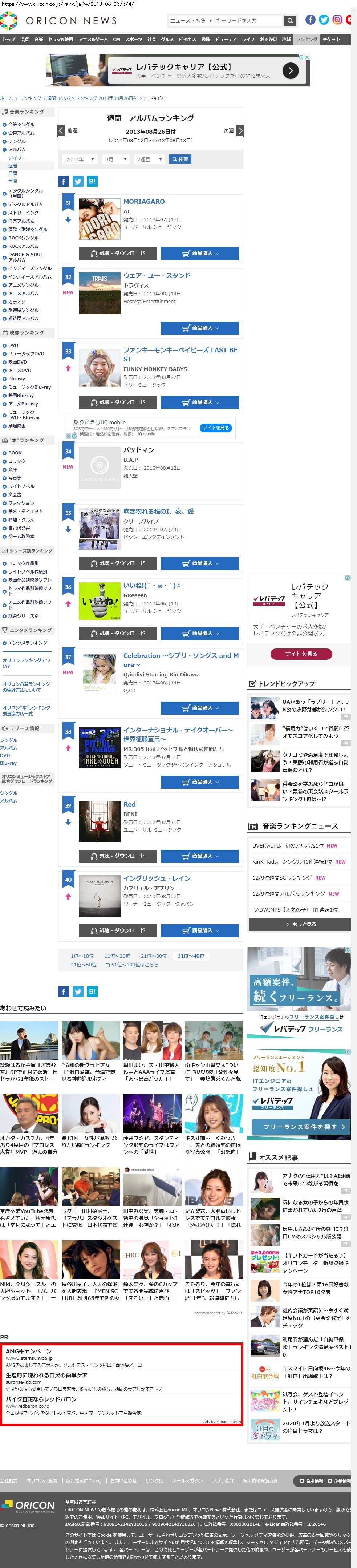Open ウェア・ユー・スタンド album link
The height and width of the screenshot is (1568, 357).
point(157,276)
